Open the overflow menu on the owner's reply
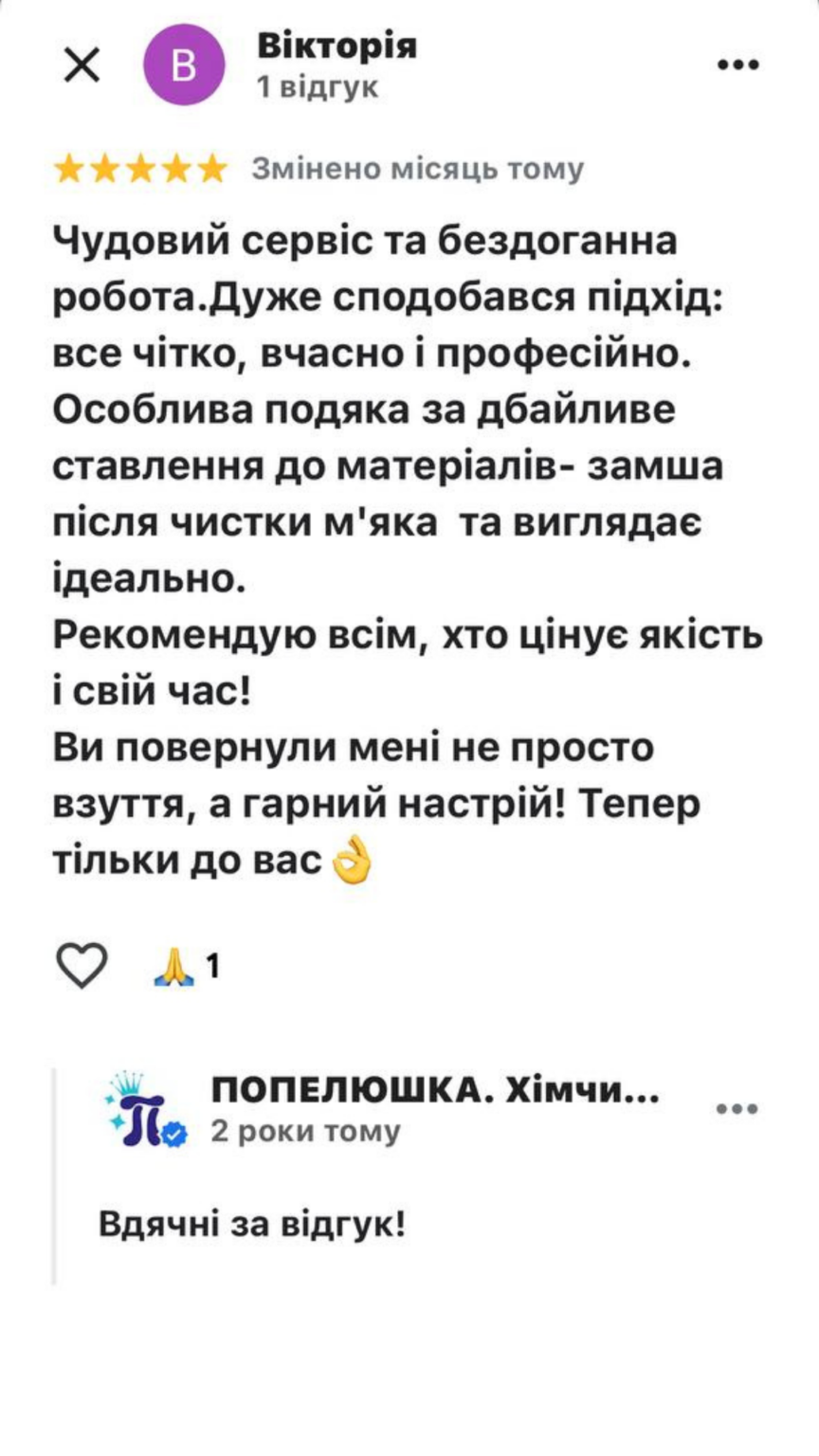The image size is (819, 1456). click(x=738, y=1108)
